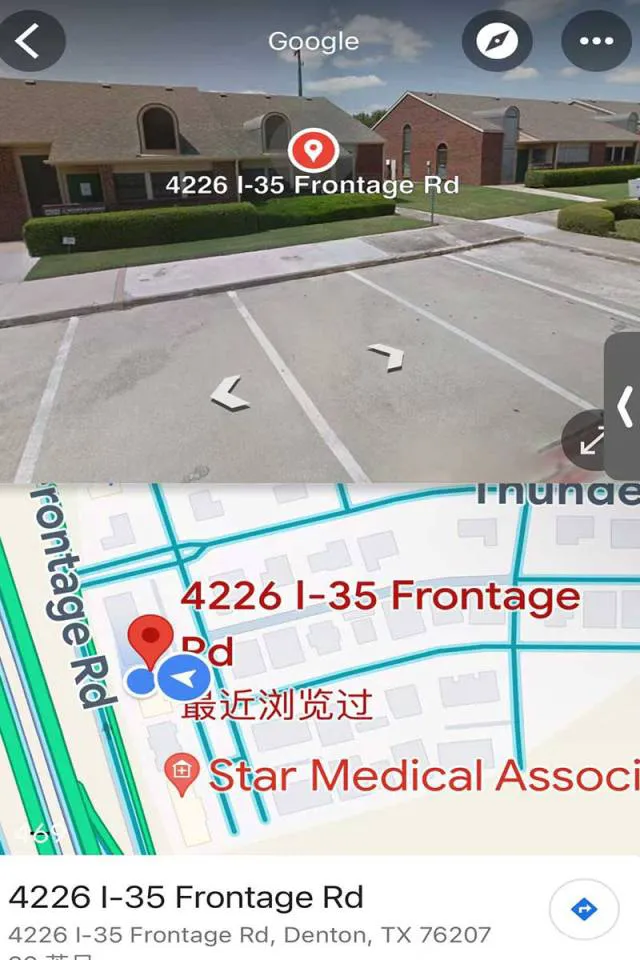Tap the red pin on the map

pos(151,641)
